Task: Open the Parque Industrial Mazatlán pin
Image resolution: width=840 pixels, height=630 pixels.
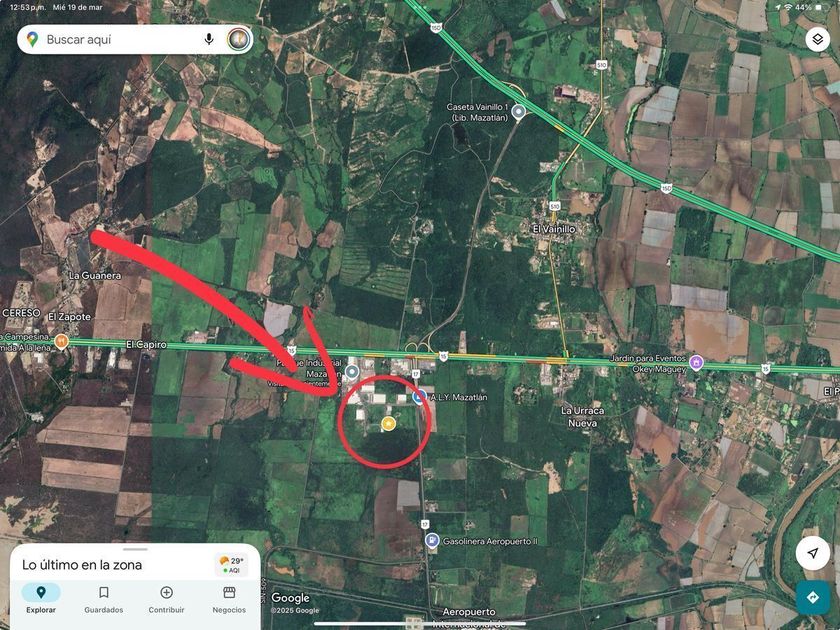Action: [353, 371]
